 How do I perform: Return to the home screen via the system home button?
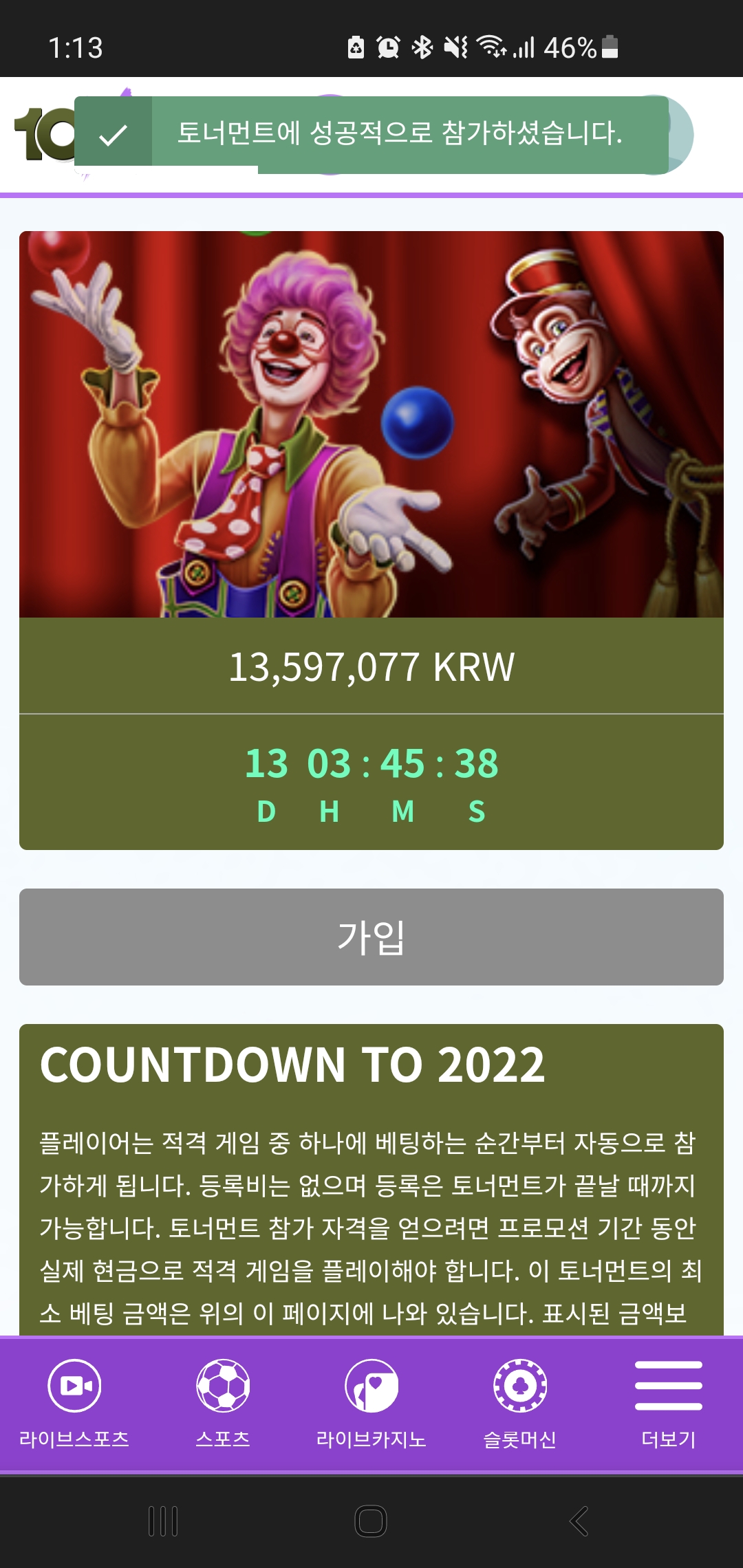tap(371, 1521)
